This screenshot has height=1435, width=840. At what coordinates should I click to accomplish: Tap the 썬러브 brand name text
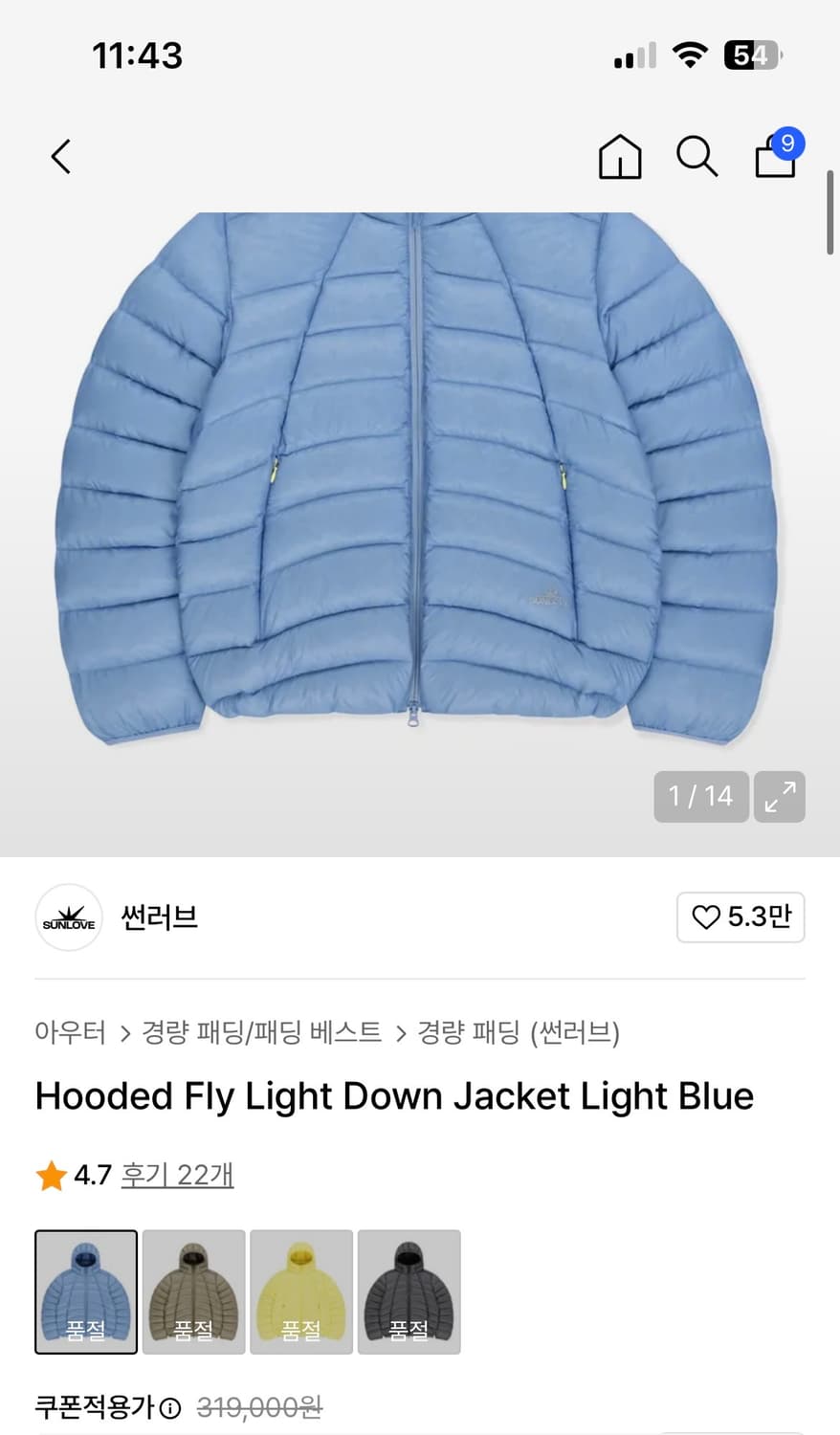tap(159, 917)
